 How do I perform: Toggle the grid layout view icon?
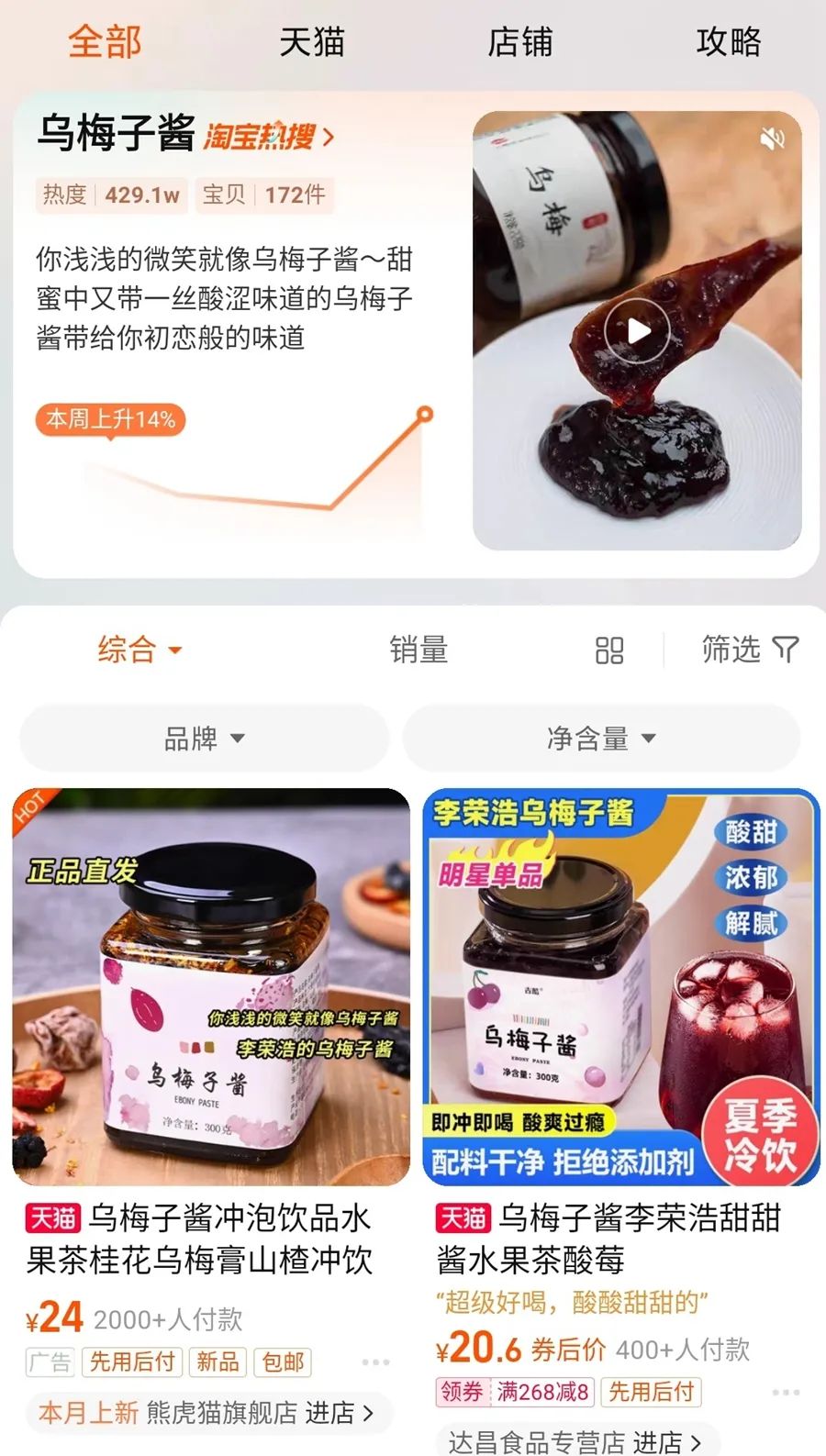(x=609, y=650)
